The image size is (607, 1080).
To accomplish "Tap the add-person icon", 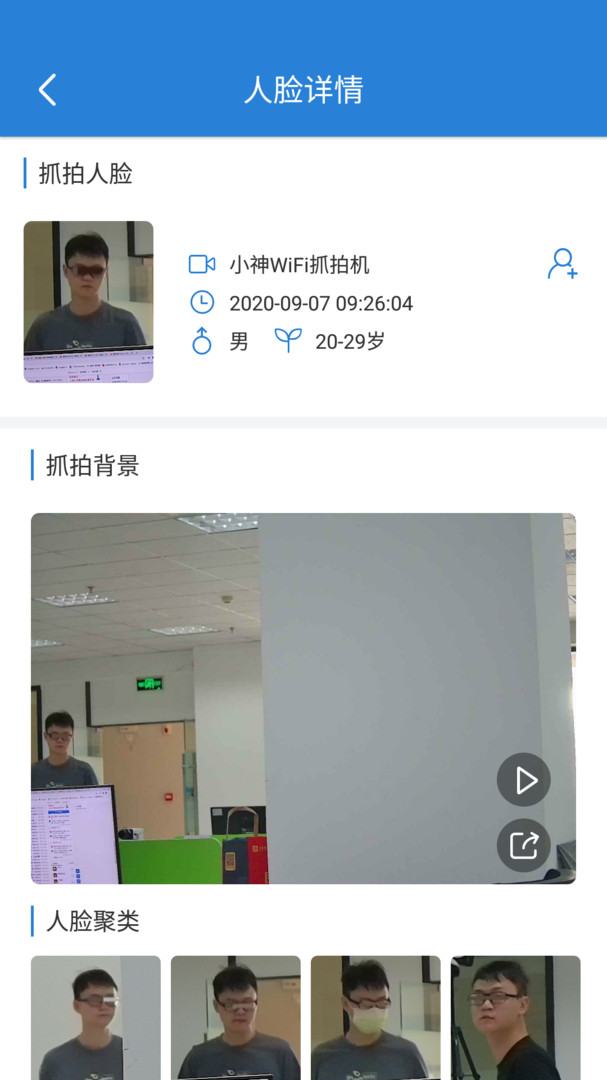I will click(562, 264).
